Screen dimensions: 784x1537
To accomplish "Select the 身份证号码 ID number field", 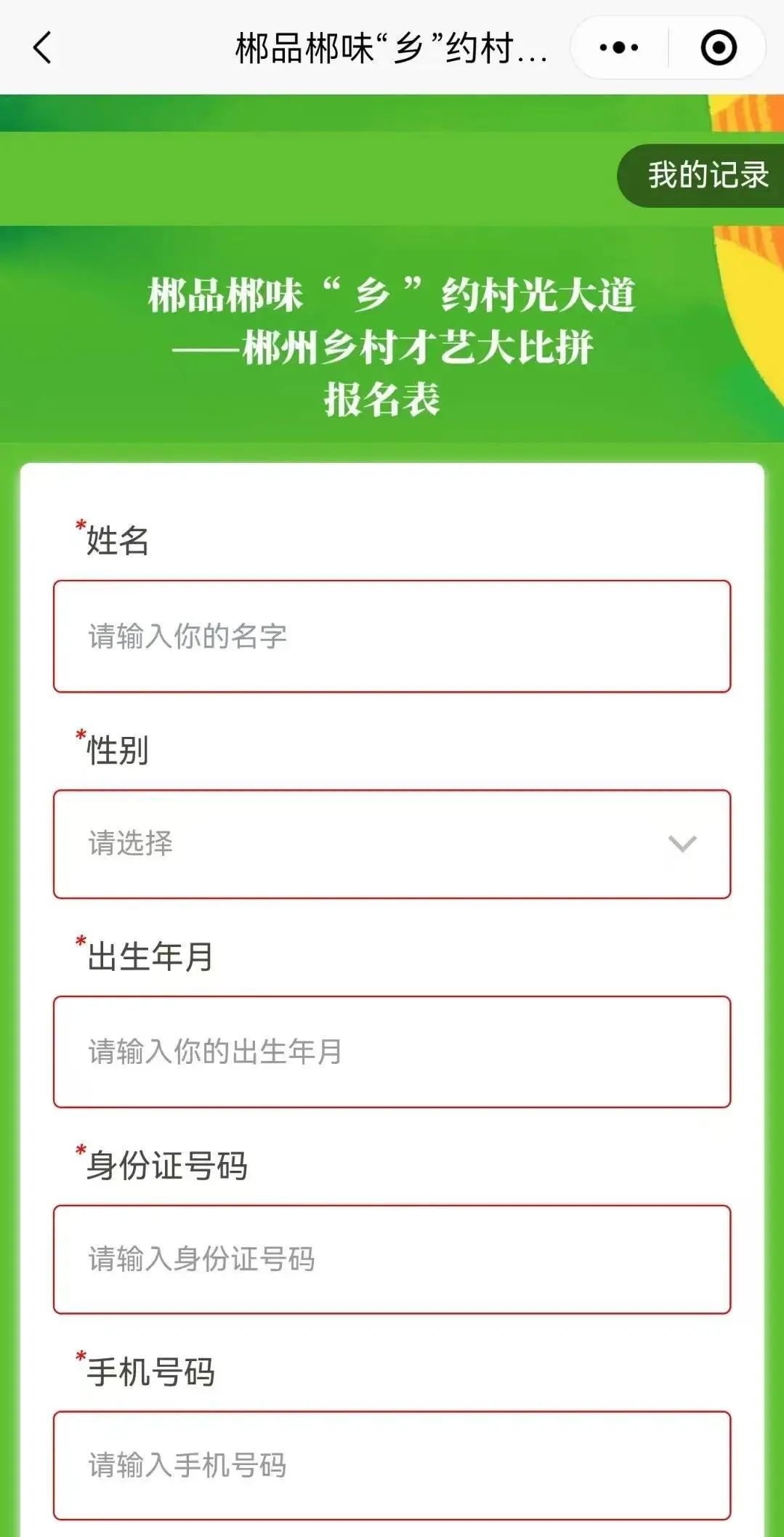I will coord(392,1259).
